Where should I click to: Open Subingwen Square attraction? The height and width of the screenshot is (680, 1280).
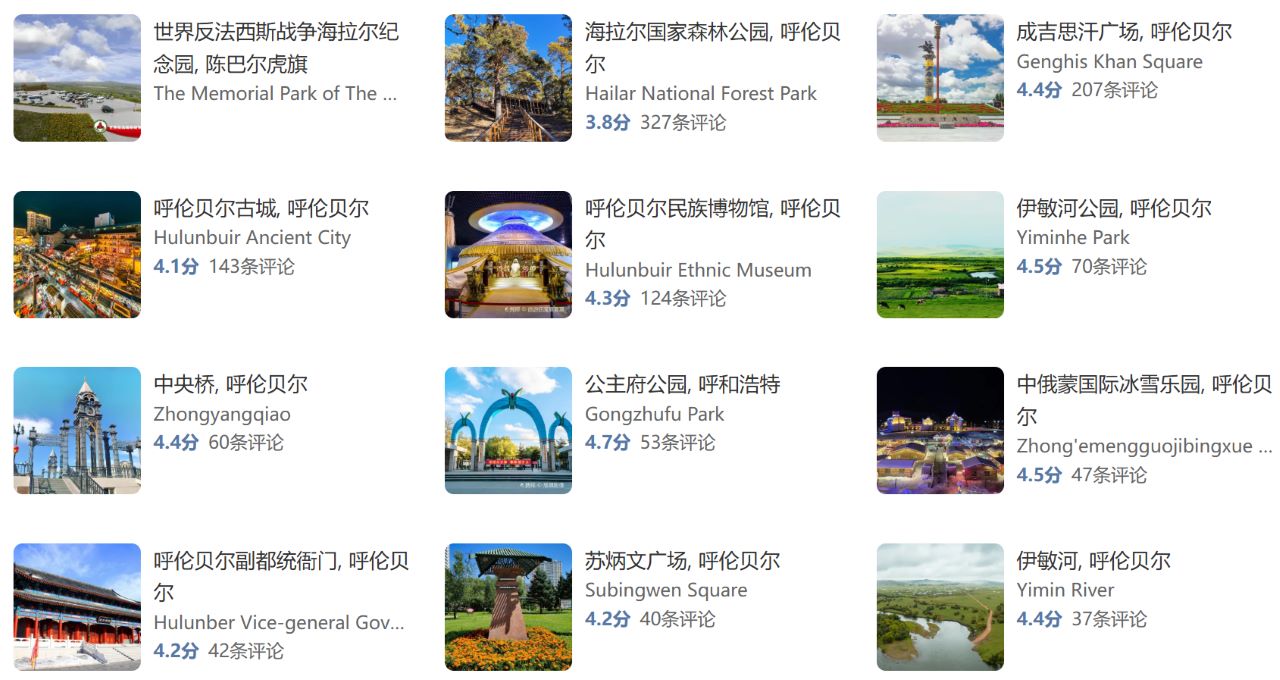point(682,561)
